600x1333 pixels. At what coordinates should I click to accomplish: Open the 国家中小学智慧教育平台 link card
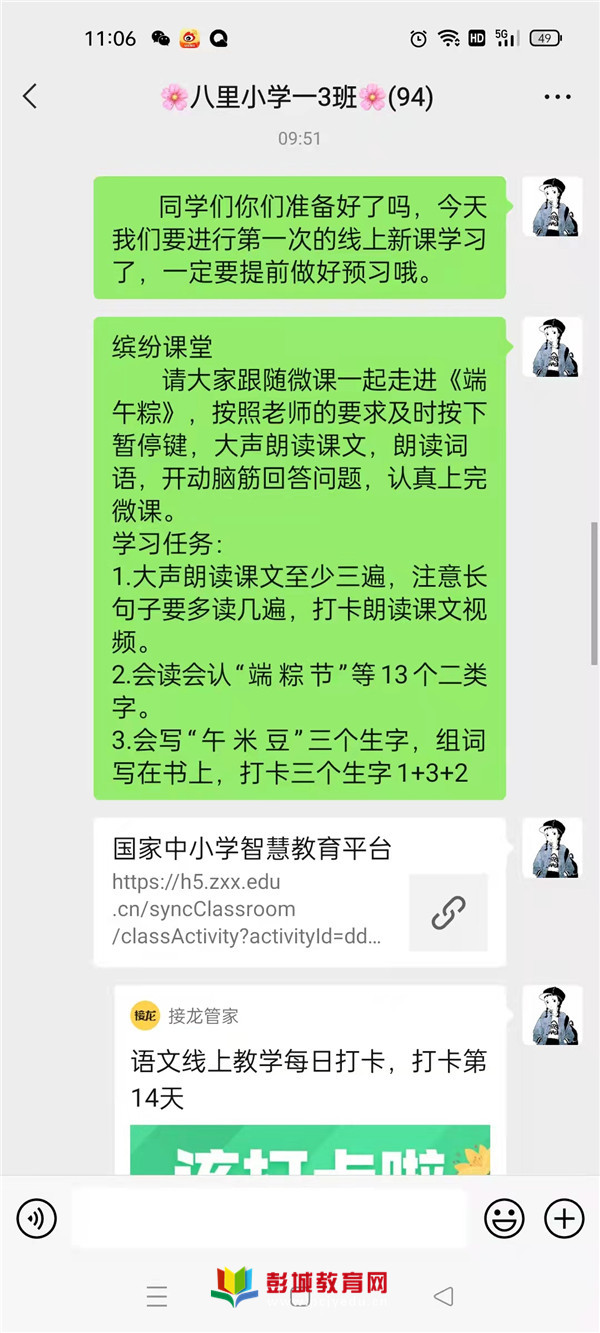click(x=299, y=894)
